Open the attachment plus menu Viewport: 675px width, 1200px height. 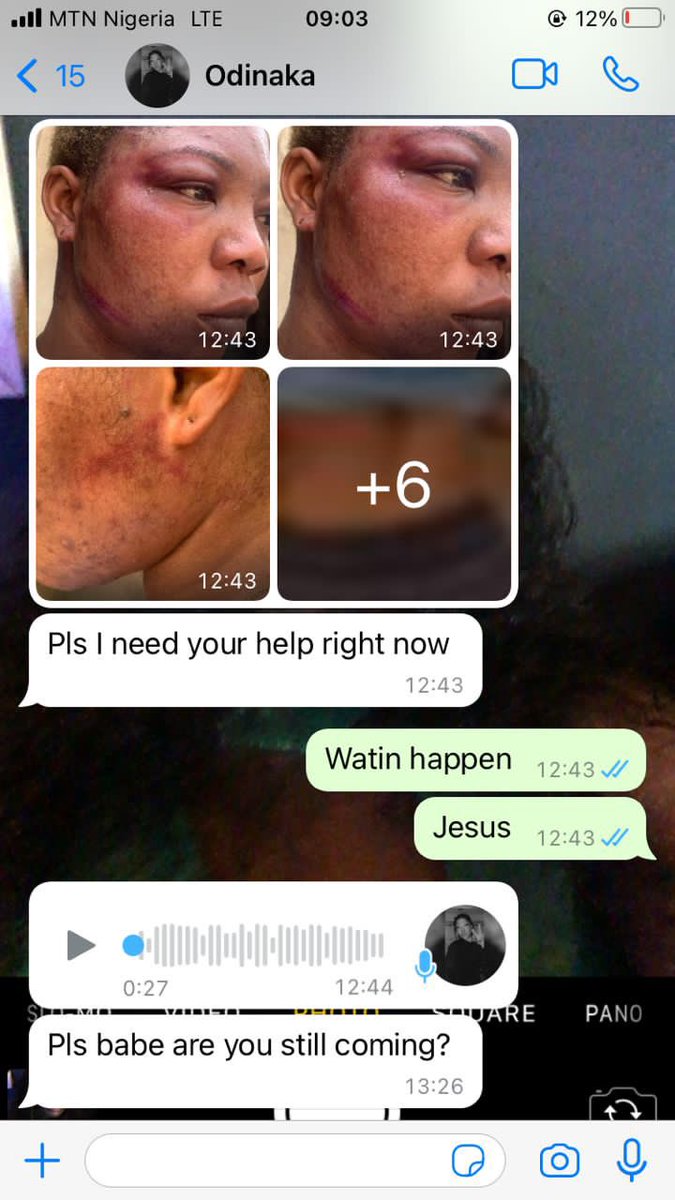click(x=42, y=1161)
